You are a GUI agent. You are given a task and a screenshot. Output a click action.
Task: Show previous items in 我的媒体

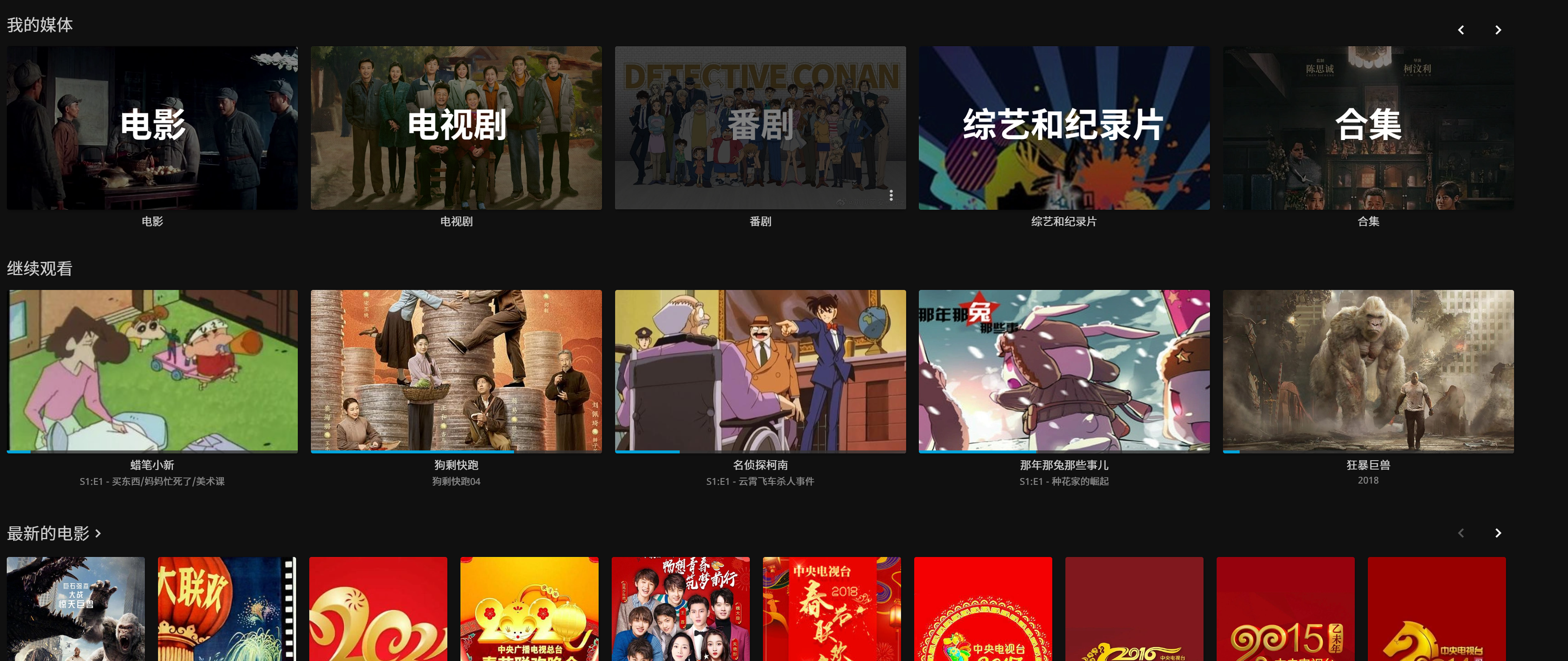click(1460, 30)
